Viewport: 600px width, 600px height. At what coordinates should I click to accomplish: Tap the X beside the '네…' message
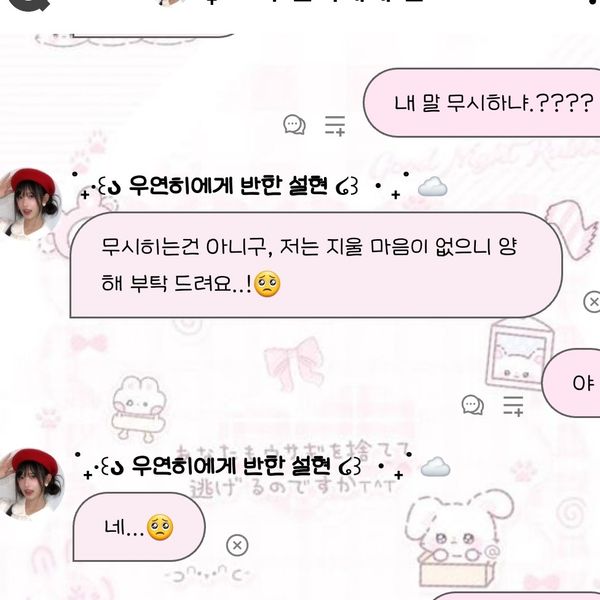coord(236,545)
